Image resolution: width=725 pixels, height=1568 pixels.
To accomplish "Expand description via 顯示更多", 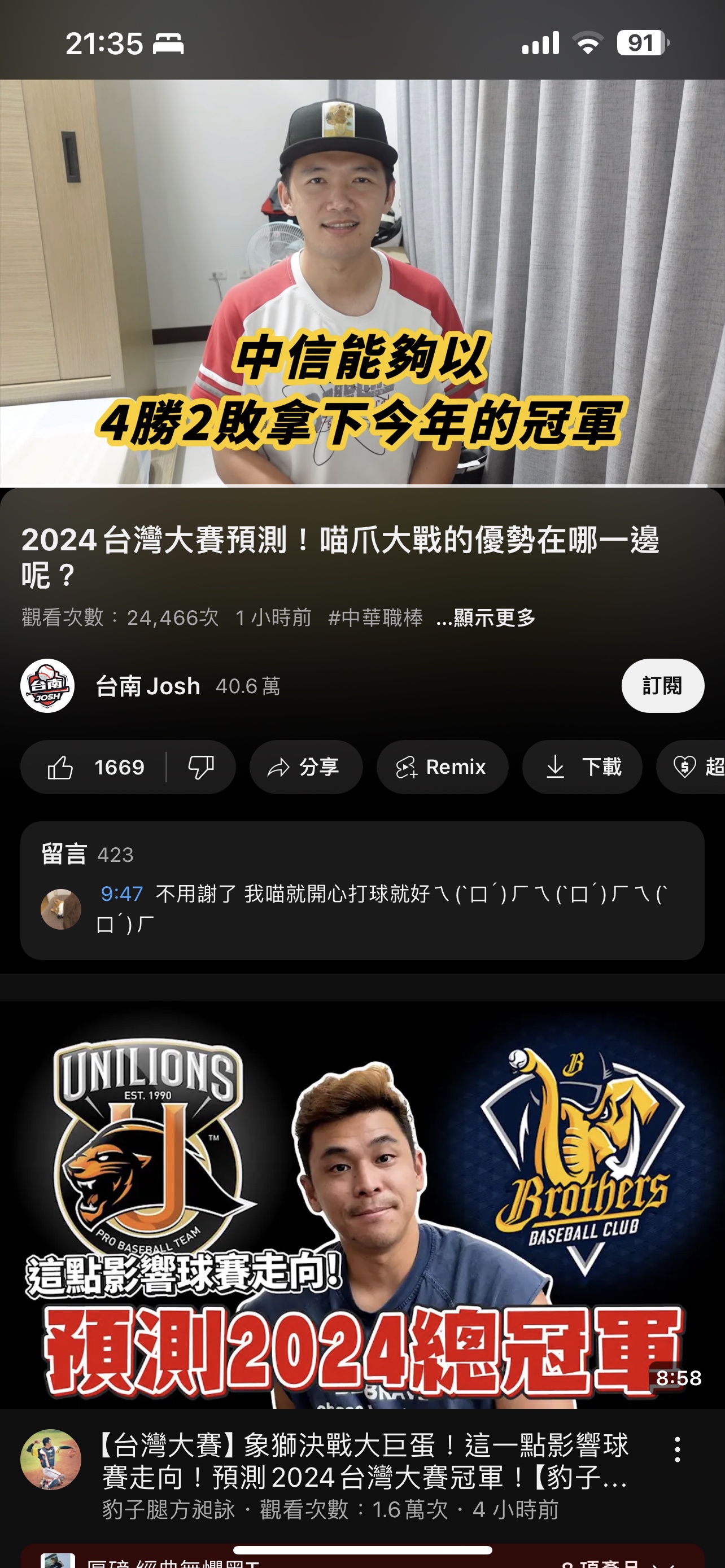I will pos(486,618).
